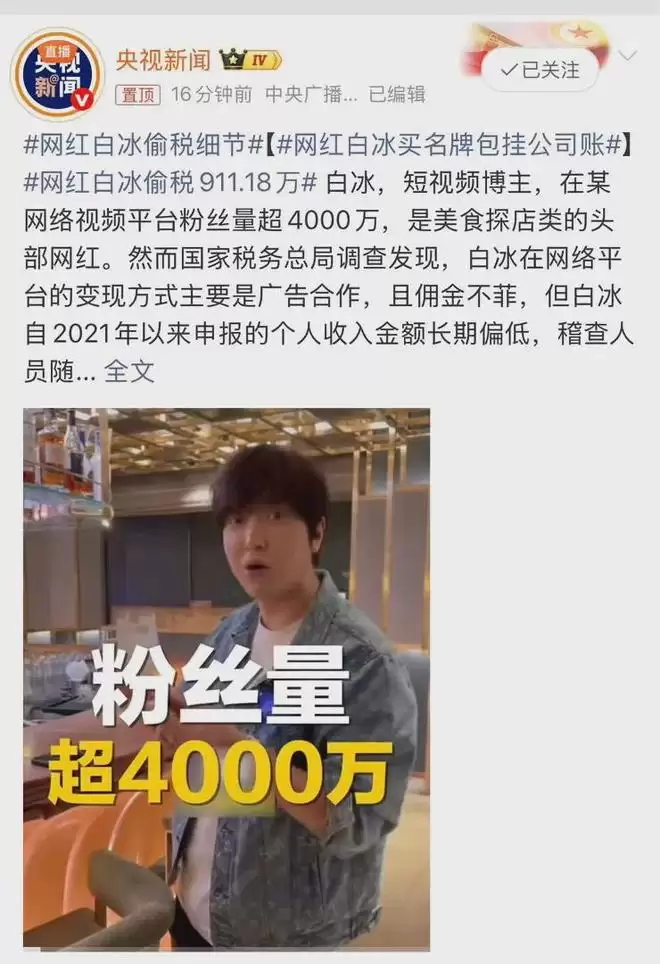Open the 央视新闻 profile avatar
Viewport: 660px width, 964px height.
click(x=56, y=74)
